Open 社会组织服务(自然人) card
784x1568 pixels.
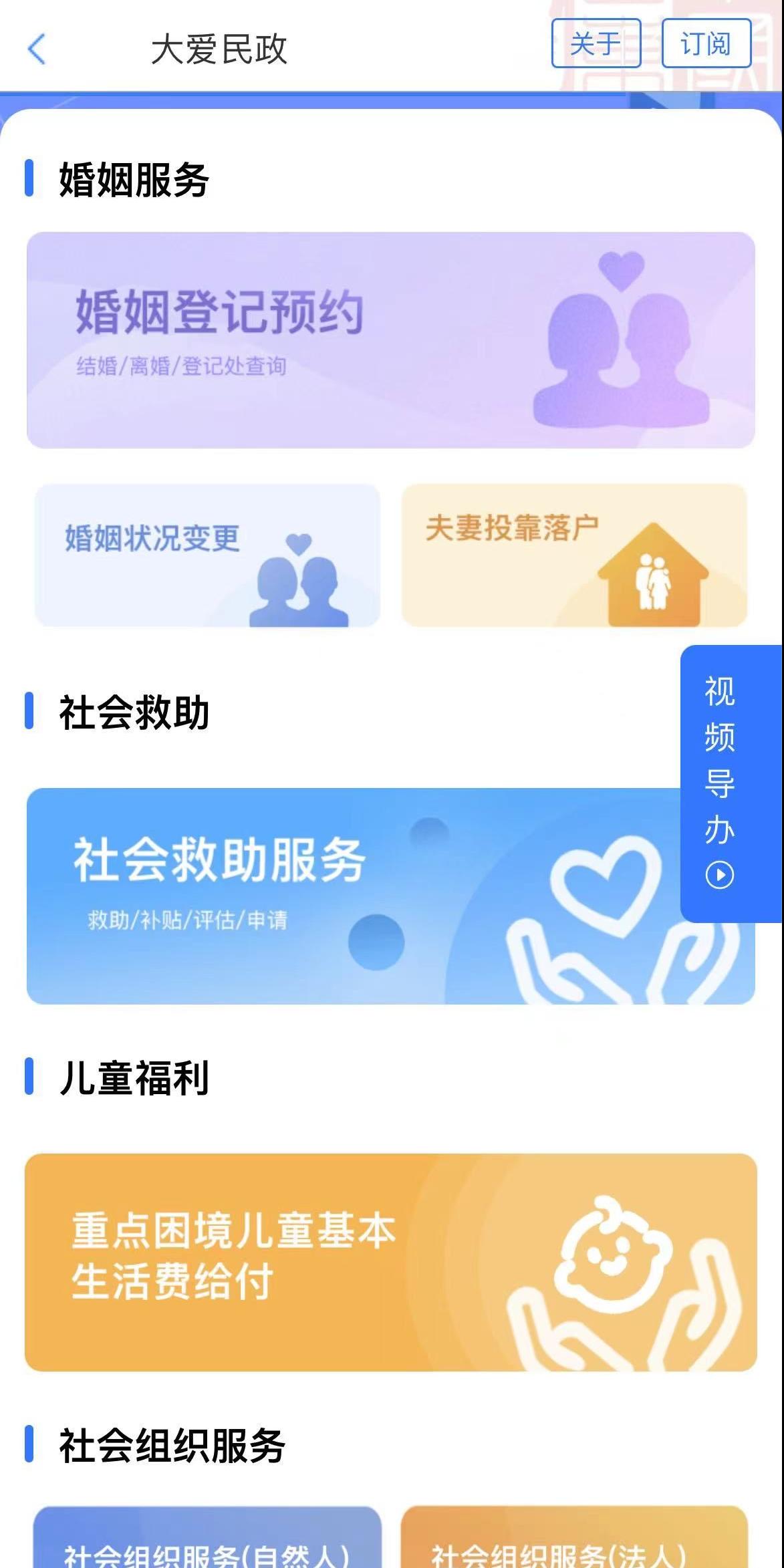207,1545
